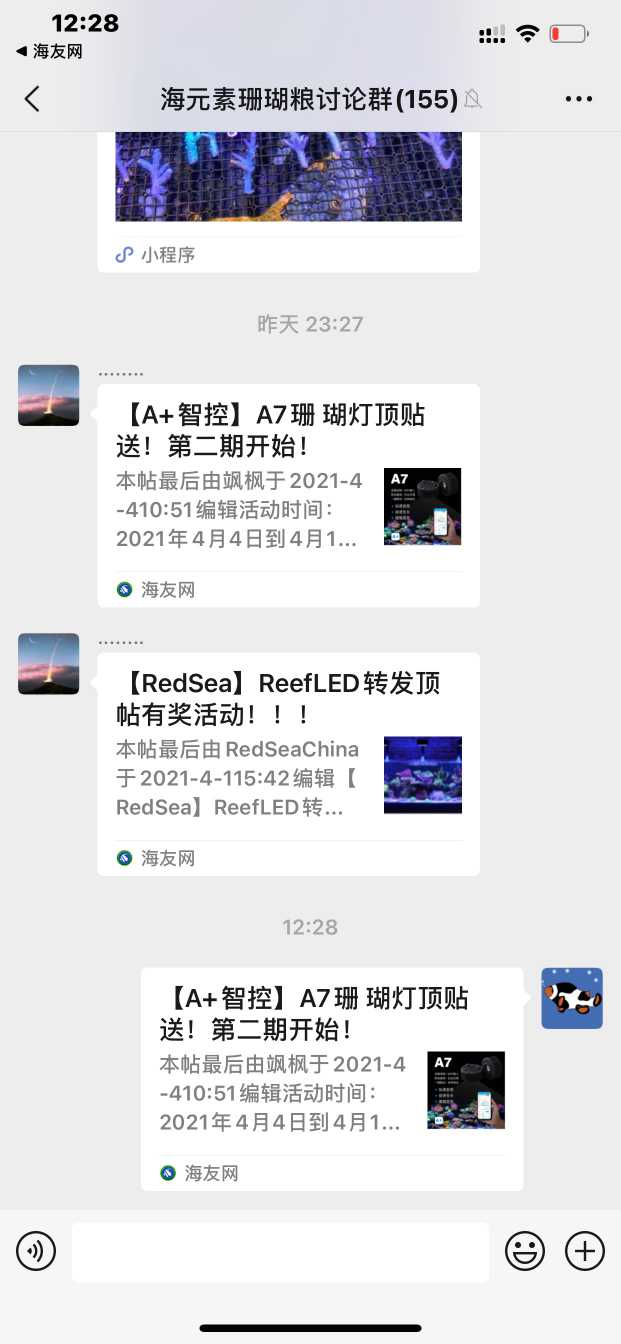Open the plus attachments panel
Viewport: 621px width, 1344px height.
click(x=585, y=1251)
